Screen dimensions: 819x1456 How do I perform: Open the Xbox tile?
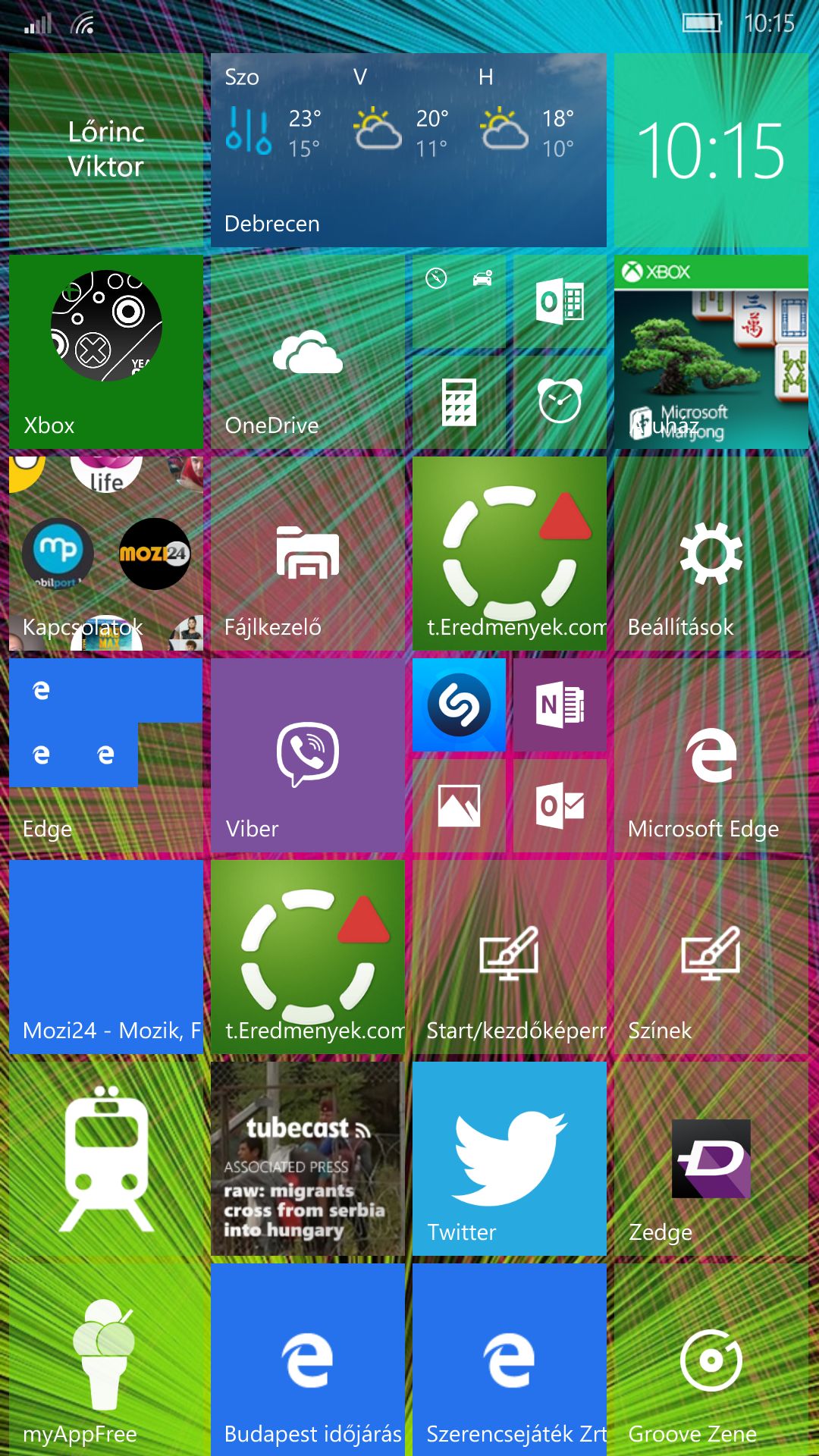[x=106, y=352]
